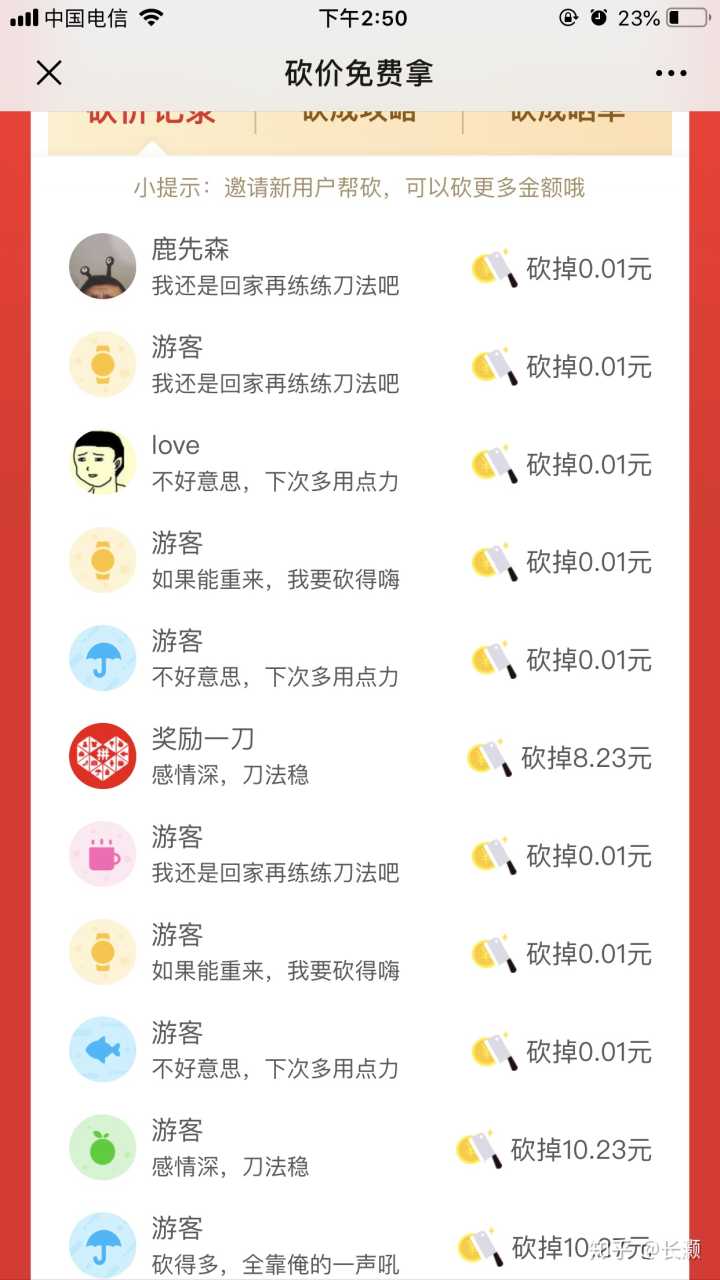Close the 砍价免费拿 page
720x1280 pixels.
(x=49, y=73)
